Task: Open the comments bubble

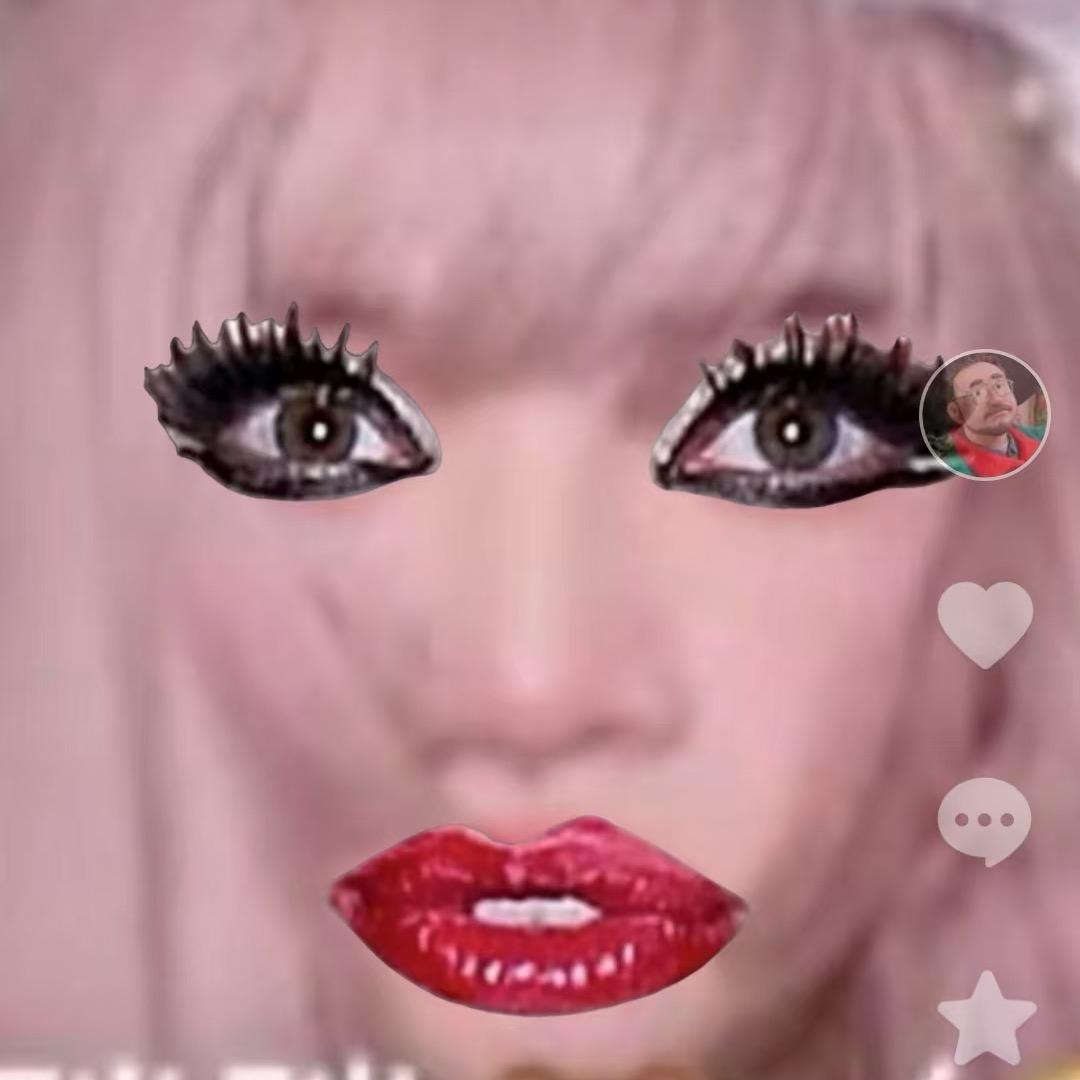Action: (x=984, y=820)
